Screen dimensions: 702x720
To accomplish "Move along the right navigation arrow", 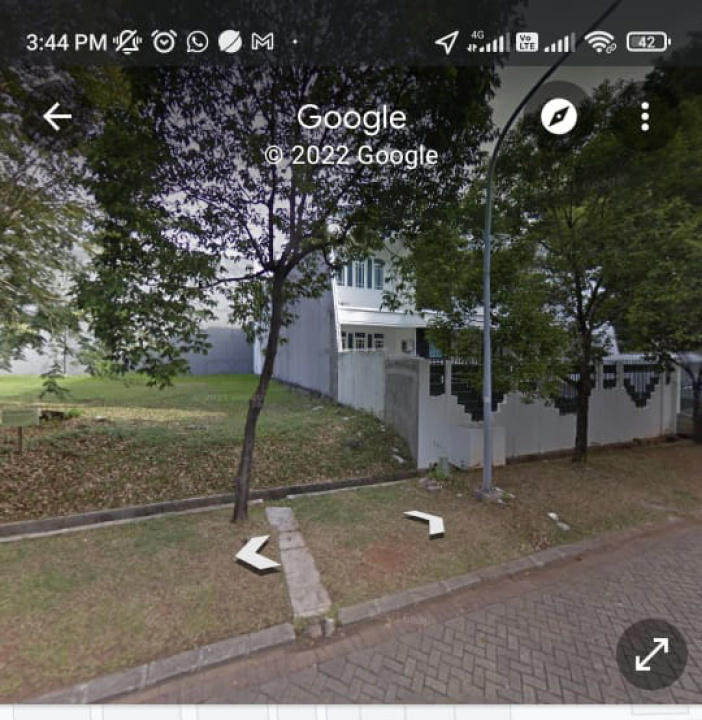I will click(x=426, y=522).
